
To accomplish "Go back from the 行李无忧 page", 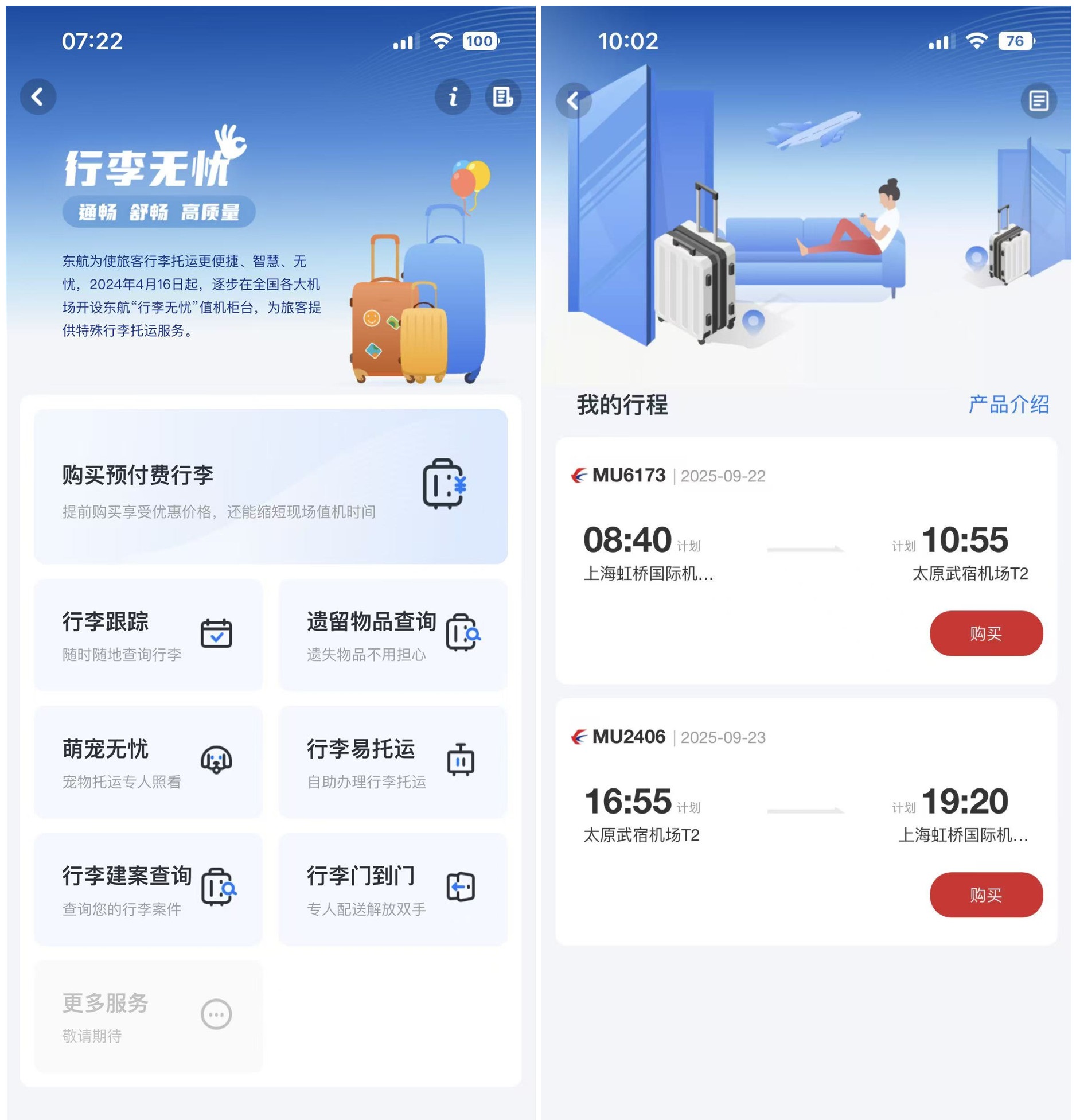I will tap(38, 96).
